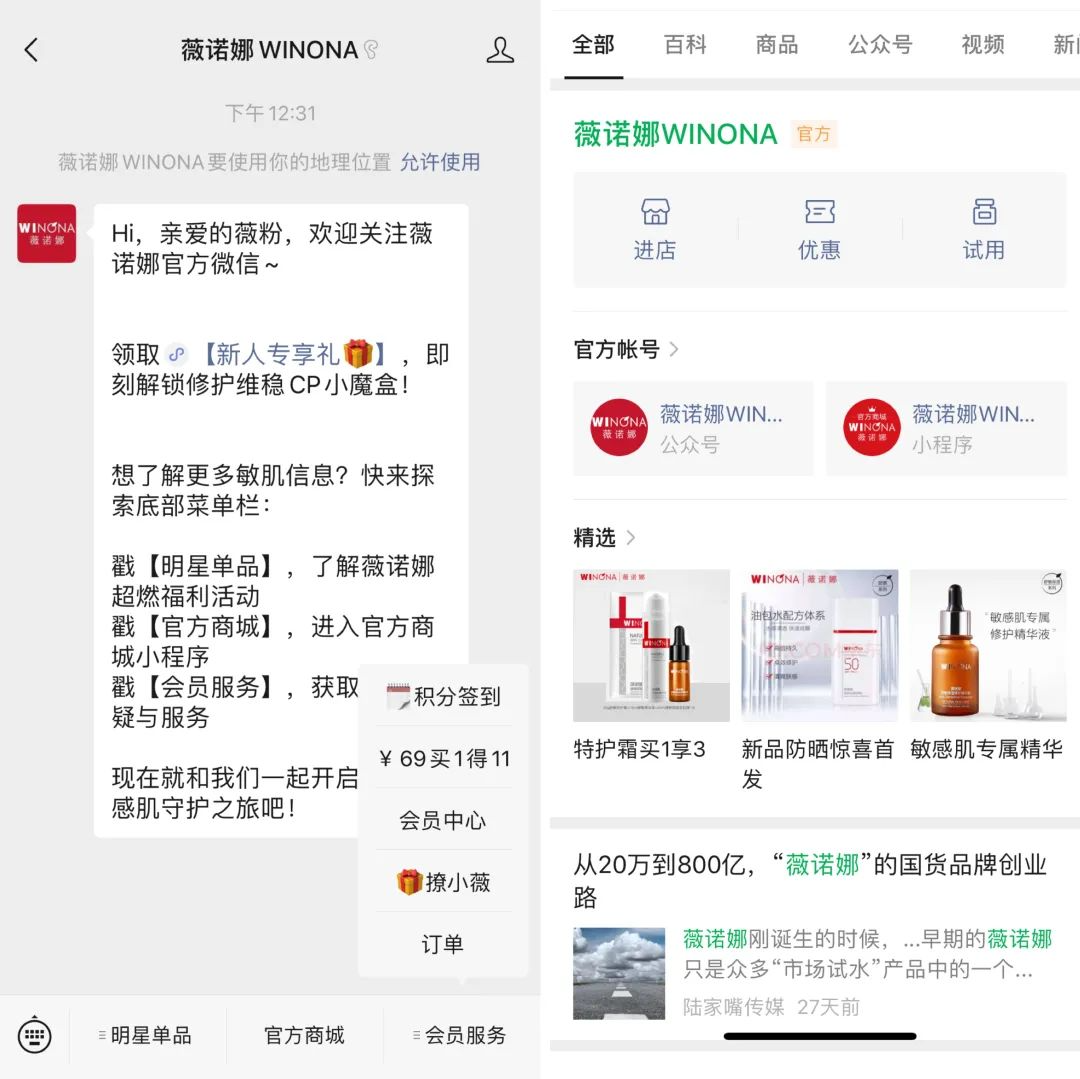Viewport: 1080px width, 1079px height.
Task: Tap the 官方商城 bottom menu button
Action: pyautogui.click(x=304, y=1035)
